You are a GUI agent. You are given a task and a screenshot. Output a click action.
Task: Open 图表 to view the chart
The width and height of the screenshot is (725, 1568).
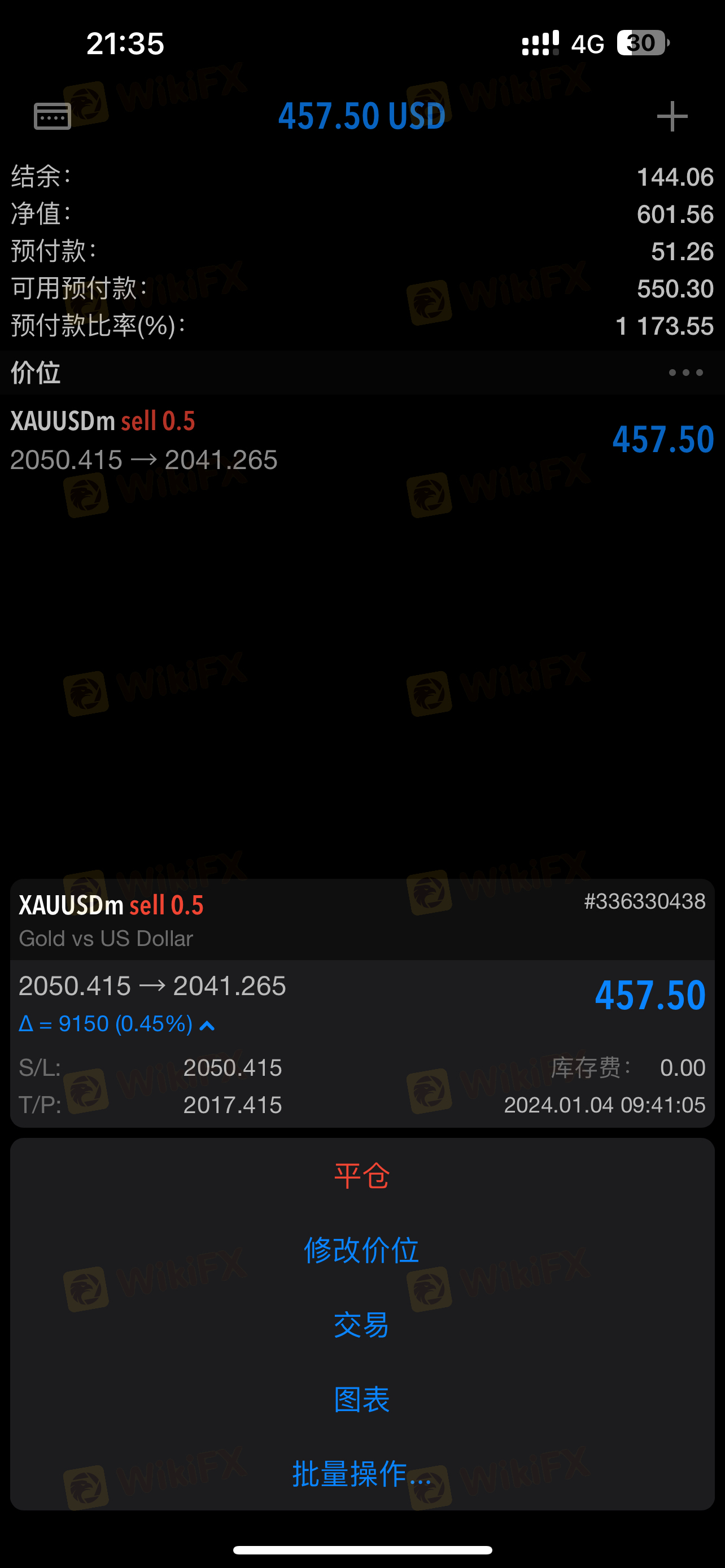coord(361,1399)
